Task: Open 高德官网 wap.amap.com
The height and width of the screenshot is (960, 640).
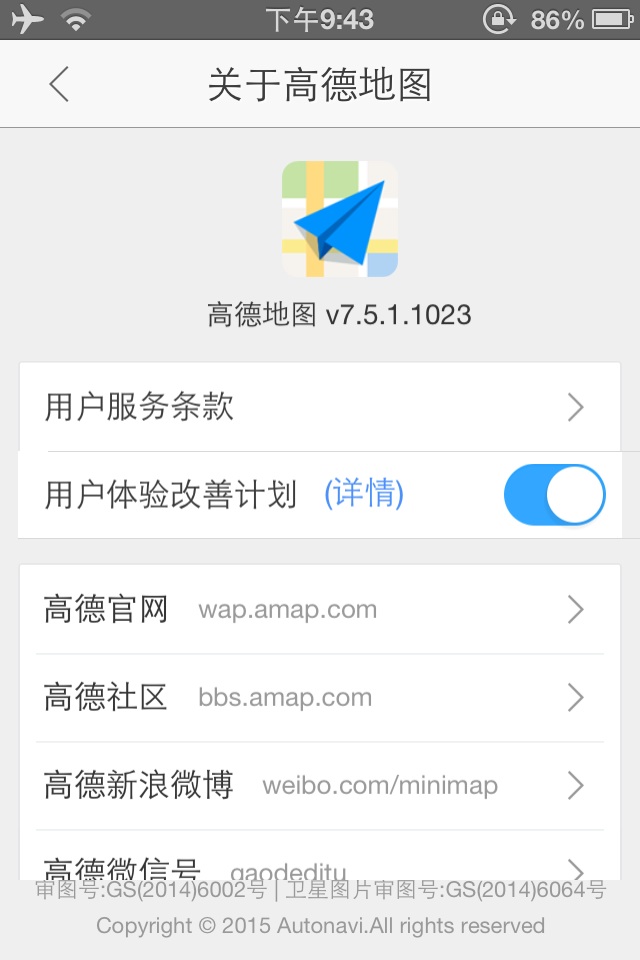Action: coord(320,609)
